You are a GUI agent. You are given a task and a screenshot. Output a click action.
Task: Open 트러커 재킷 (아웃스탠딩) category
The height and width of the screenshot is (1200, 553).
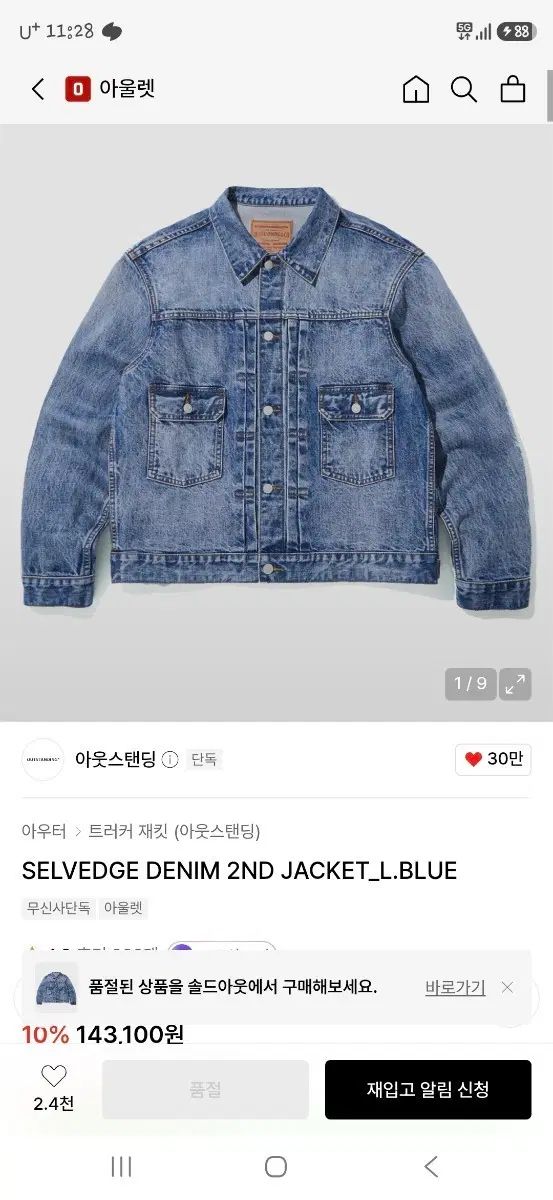[174, 831]
